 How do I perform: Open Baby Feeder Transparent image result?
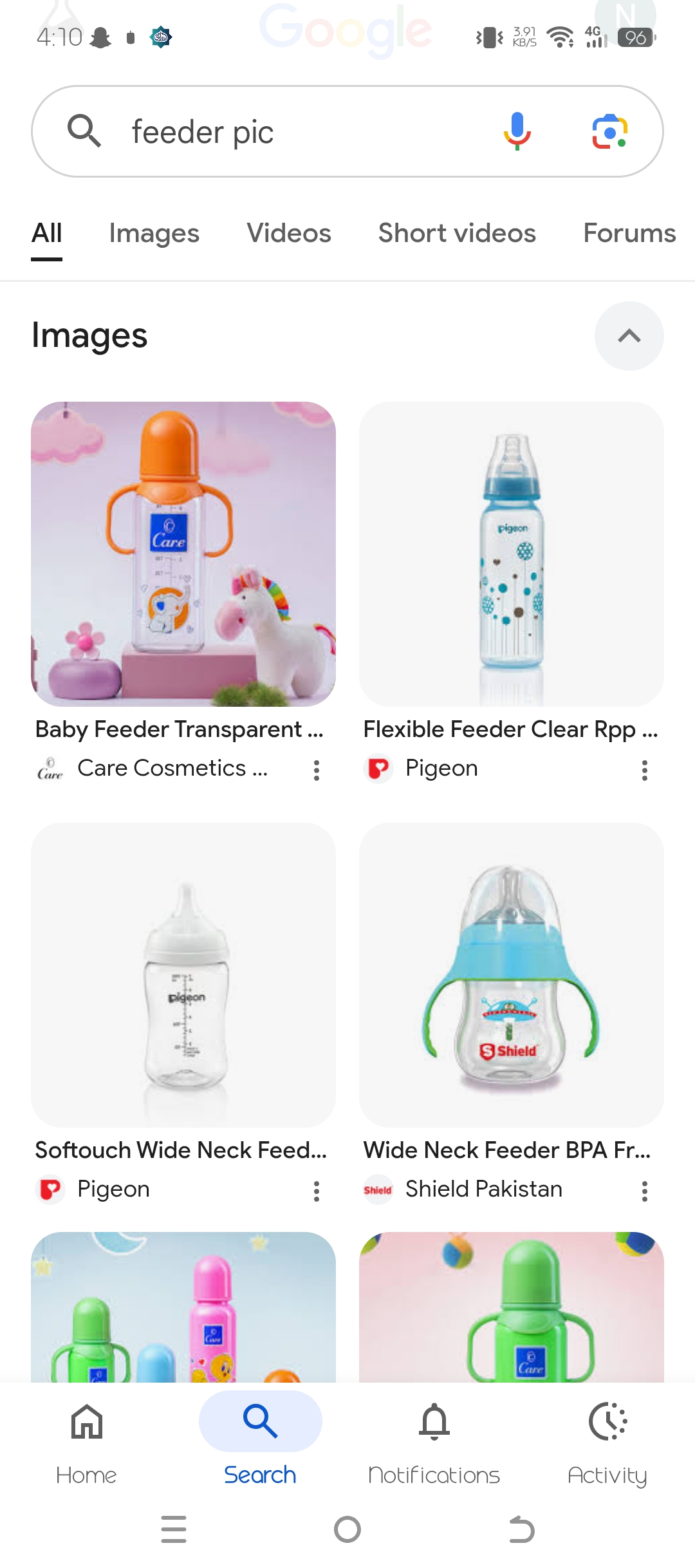pyautogui.click(x=183, y=554)
